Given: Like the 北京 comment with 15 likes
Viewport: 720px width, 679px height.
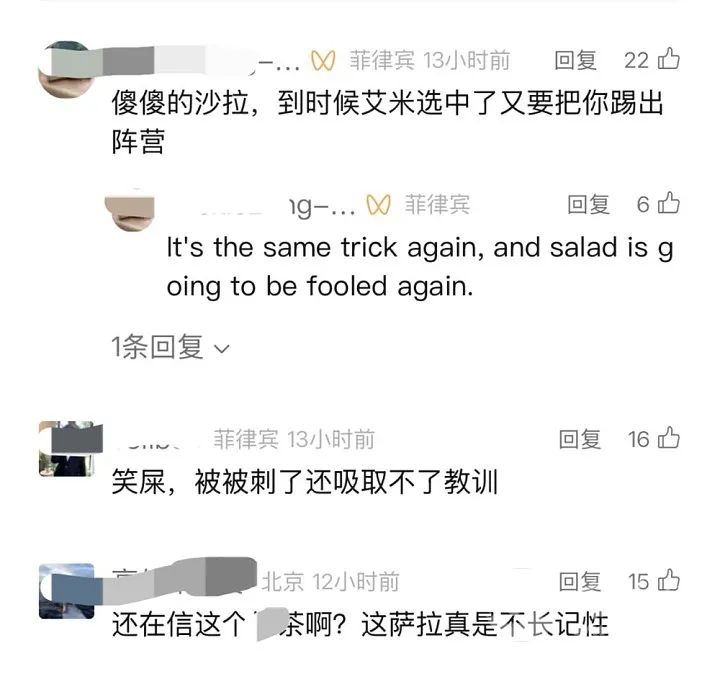Looking at the screenshot, I should tap(668, 580).
